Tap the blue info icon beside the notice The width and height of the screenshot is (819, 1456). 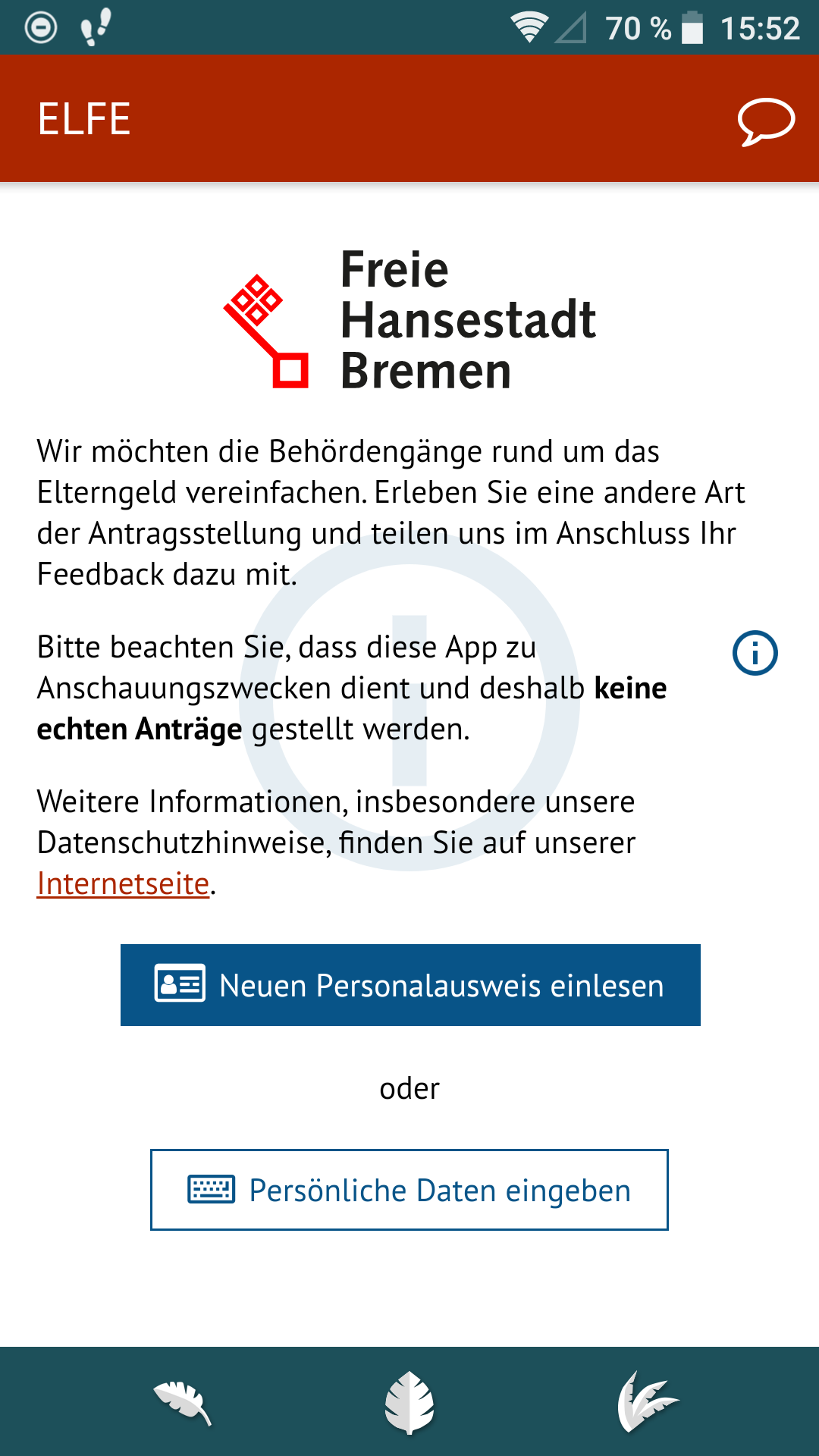point(755,654)
